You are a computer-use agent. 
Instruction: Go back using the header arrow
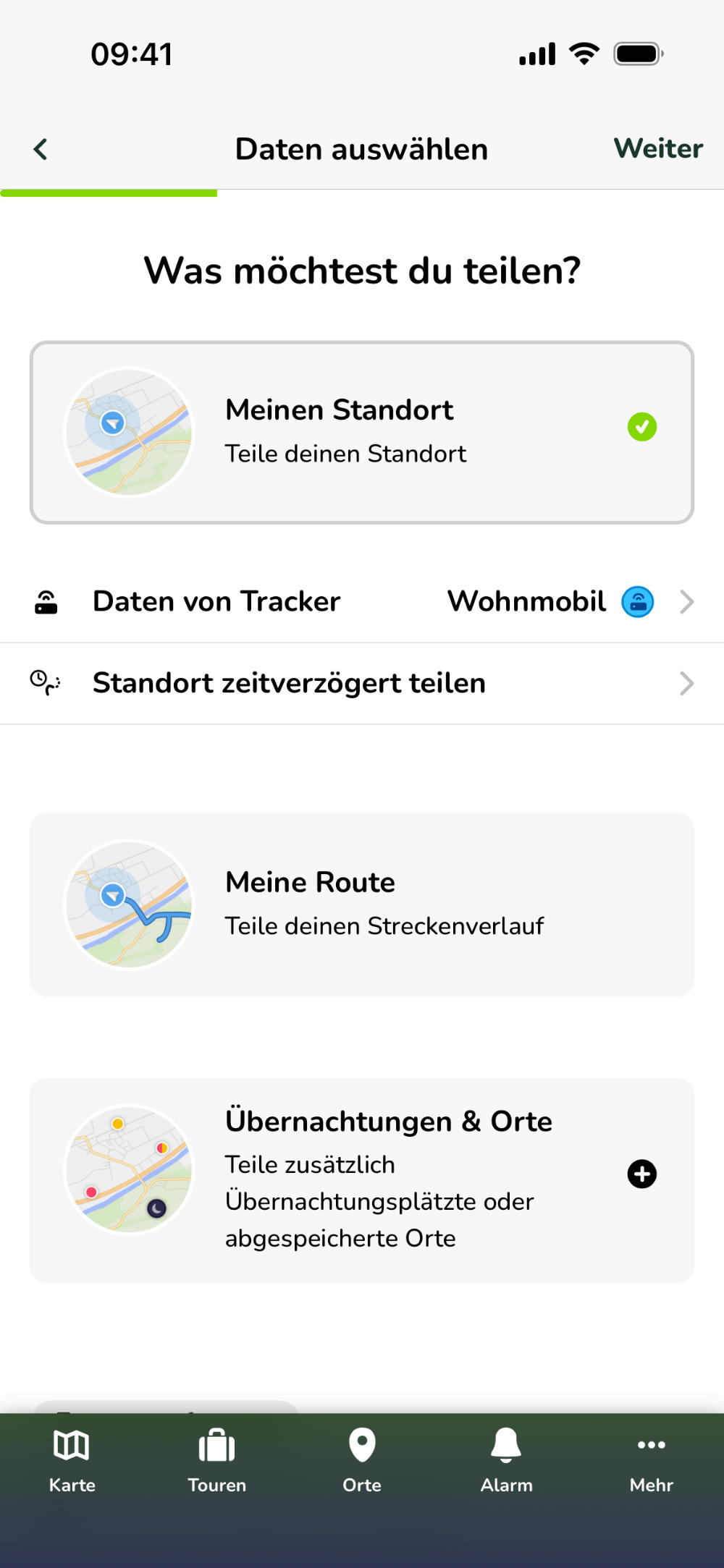pyautogui.click(x=41, y=149)
